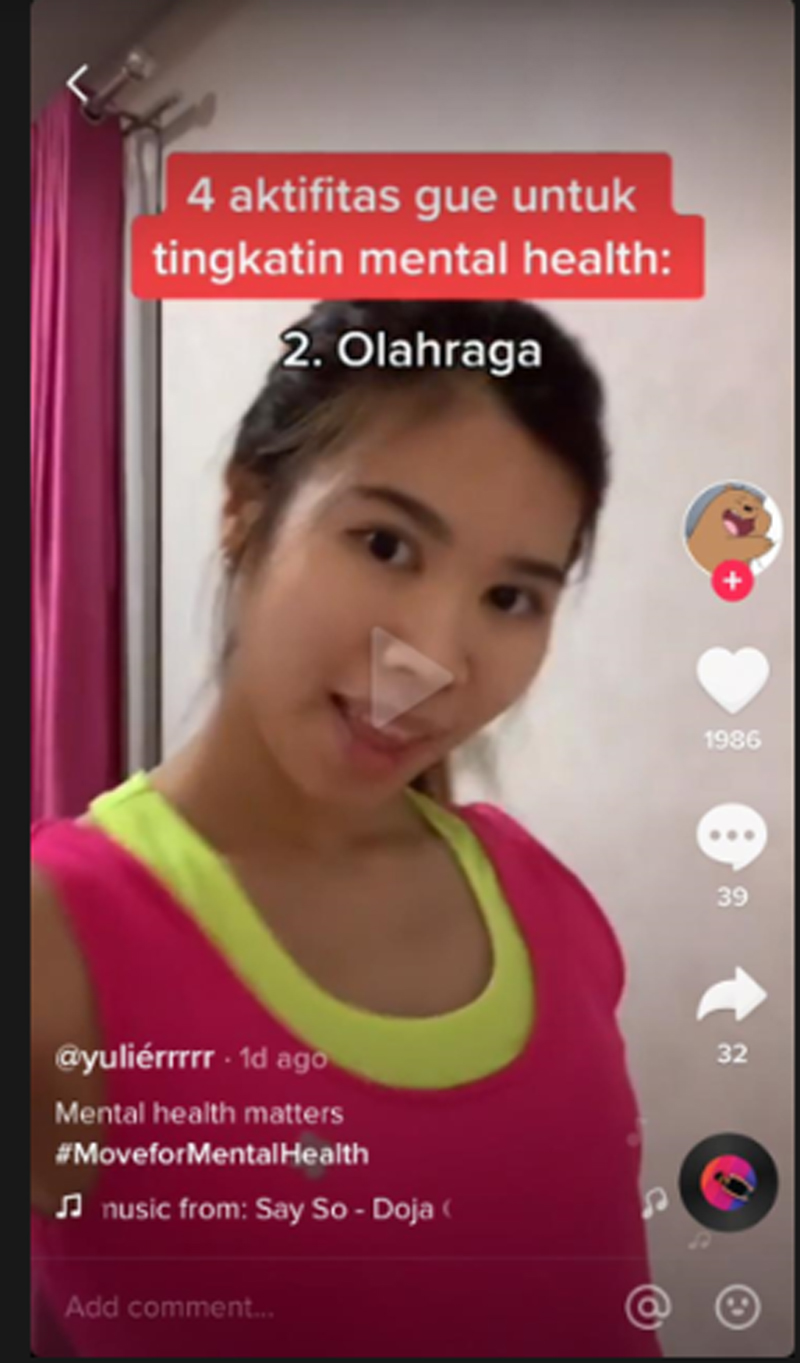Viewport: 800px width, 1363px height.
Task: Open the emoji picker
Action: pos(738,1306)
